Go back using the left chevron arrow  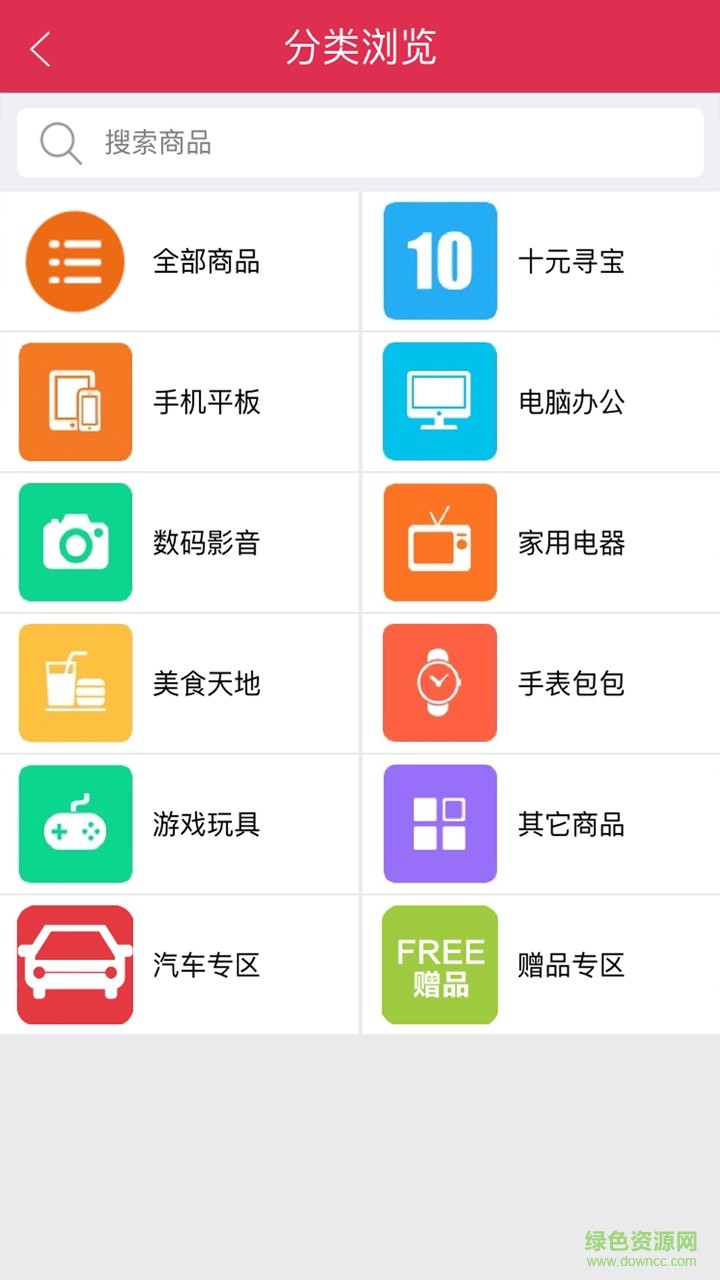[x=40, y=46]
